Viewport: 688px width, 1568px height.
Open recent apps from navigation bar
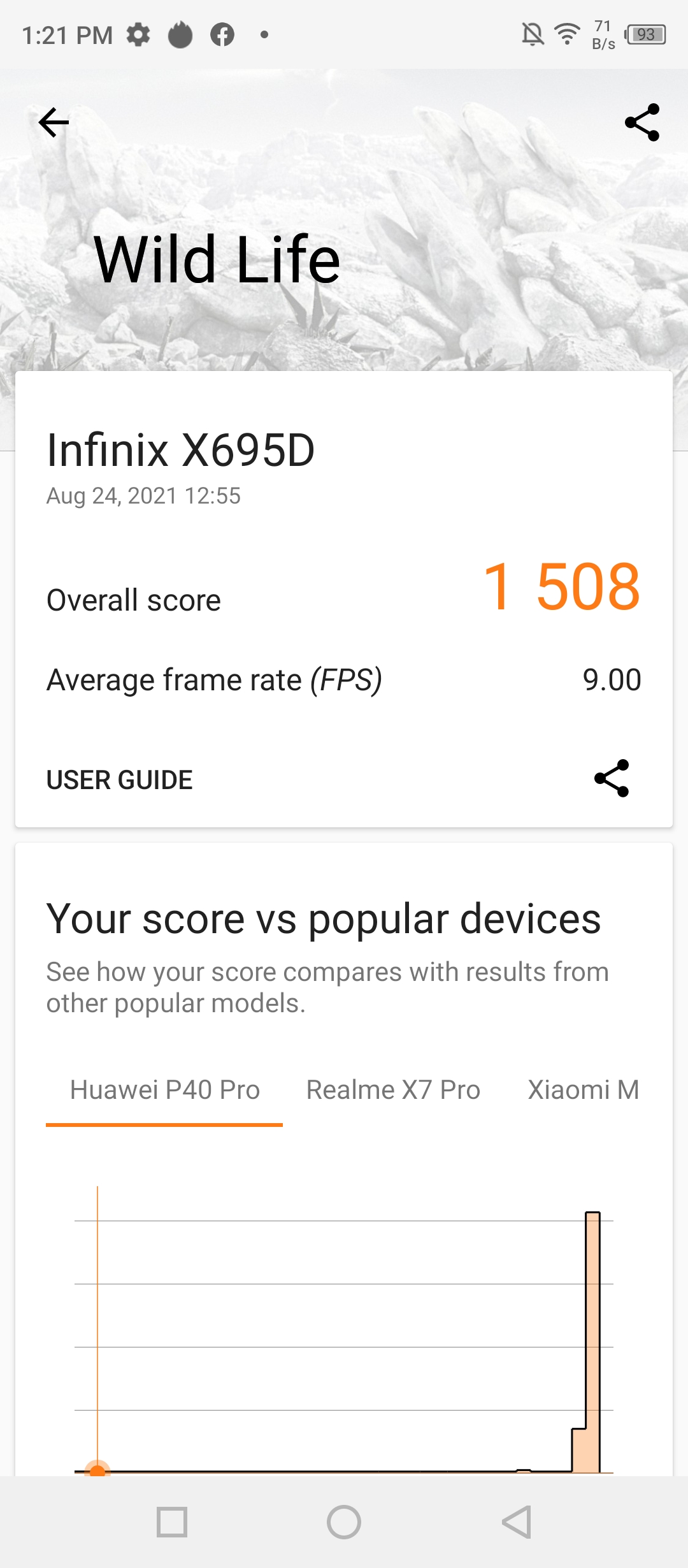[x=172, y=1522]
